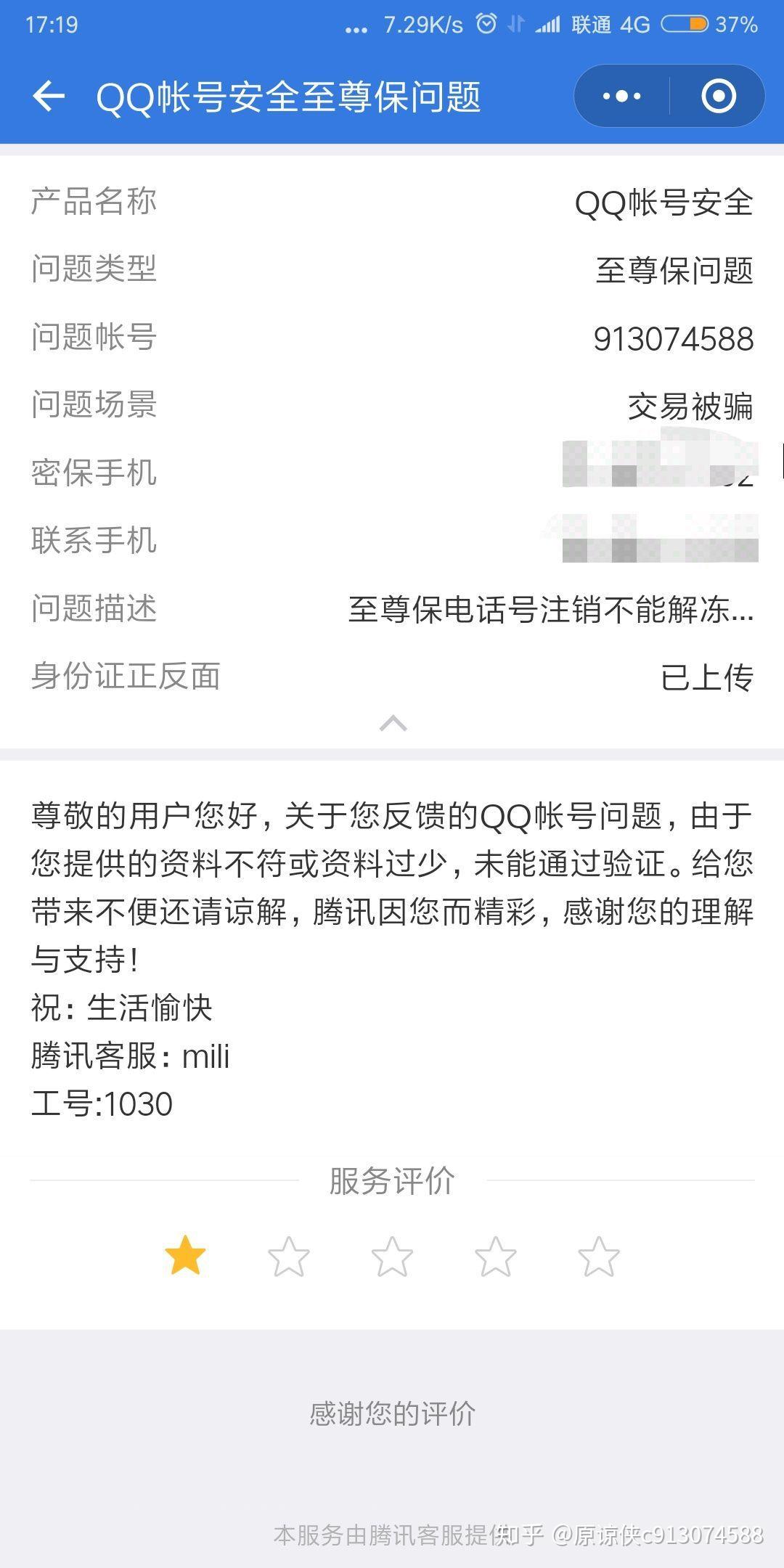Rate the service two stars
Image resolution: width=784 pixels, height=1568 pixels.
[x=289, y=1257]
